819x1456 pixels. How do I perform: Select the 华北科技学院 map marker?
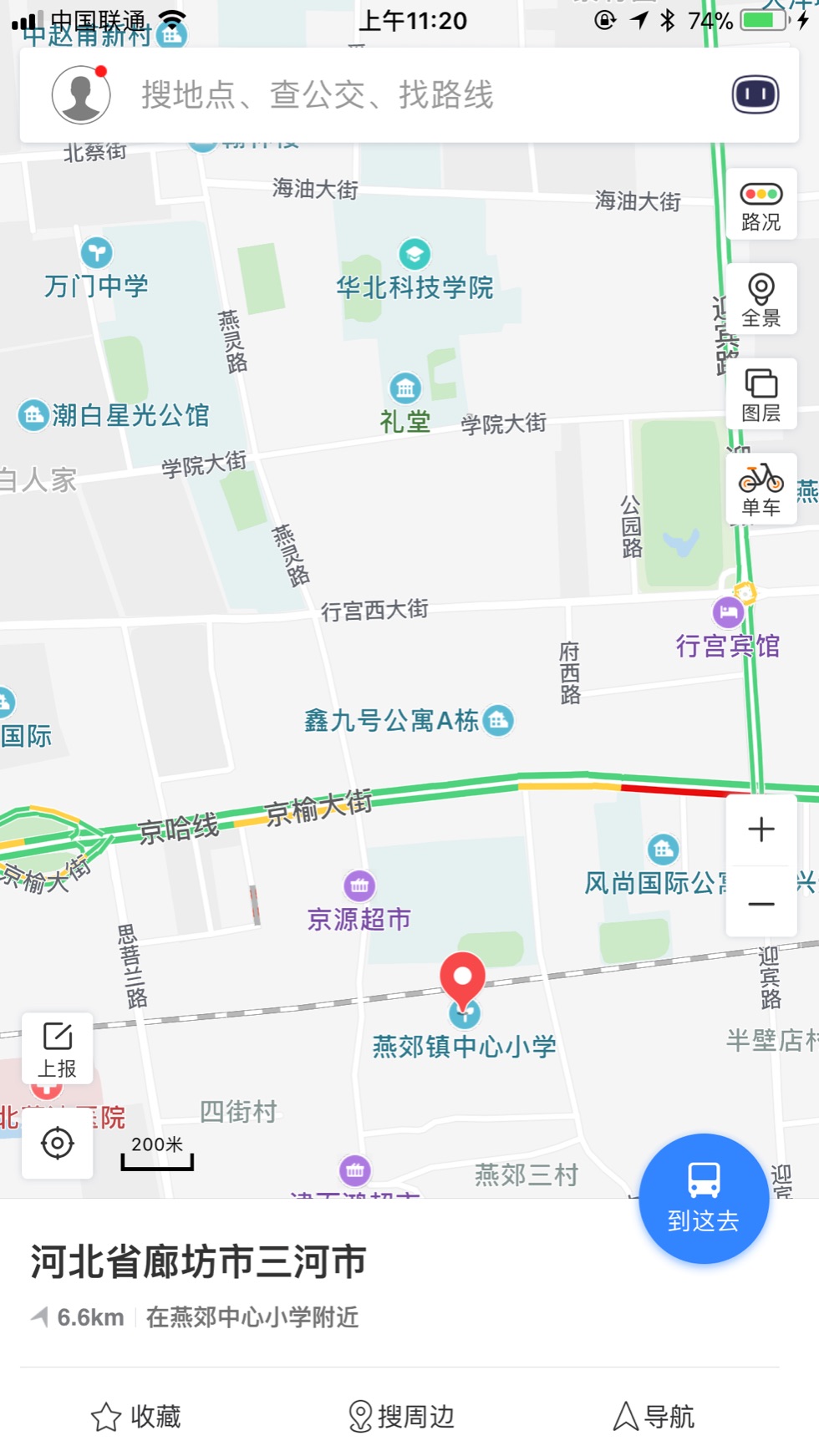(x=415, y=254)
